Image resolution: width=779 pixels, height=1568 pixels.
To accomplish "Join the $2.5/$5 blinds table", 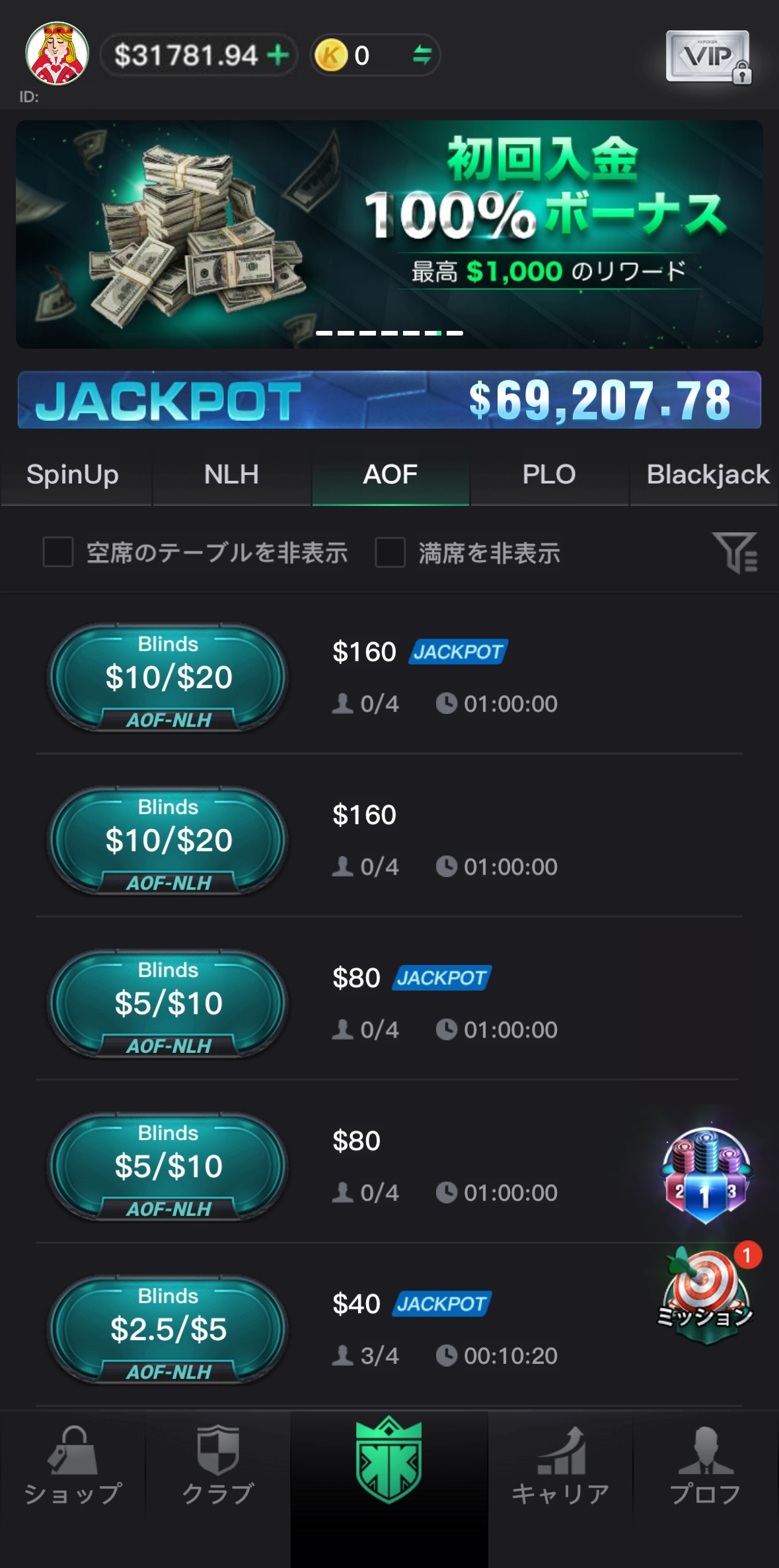I will click(x=168, y=1329).
